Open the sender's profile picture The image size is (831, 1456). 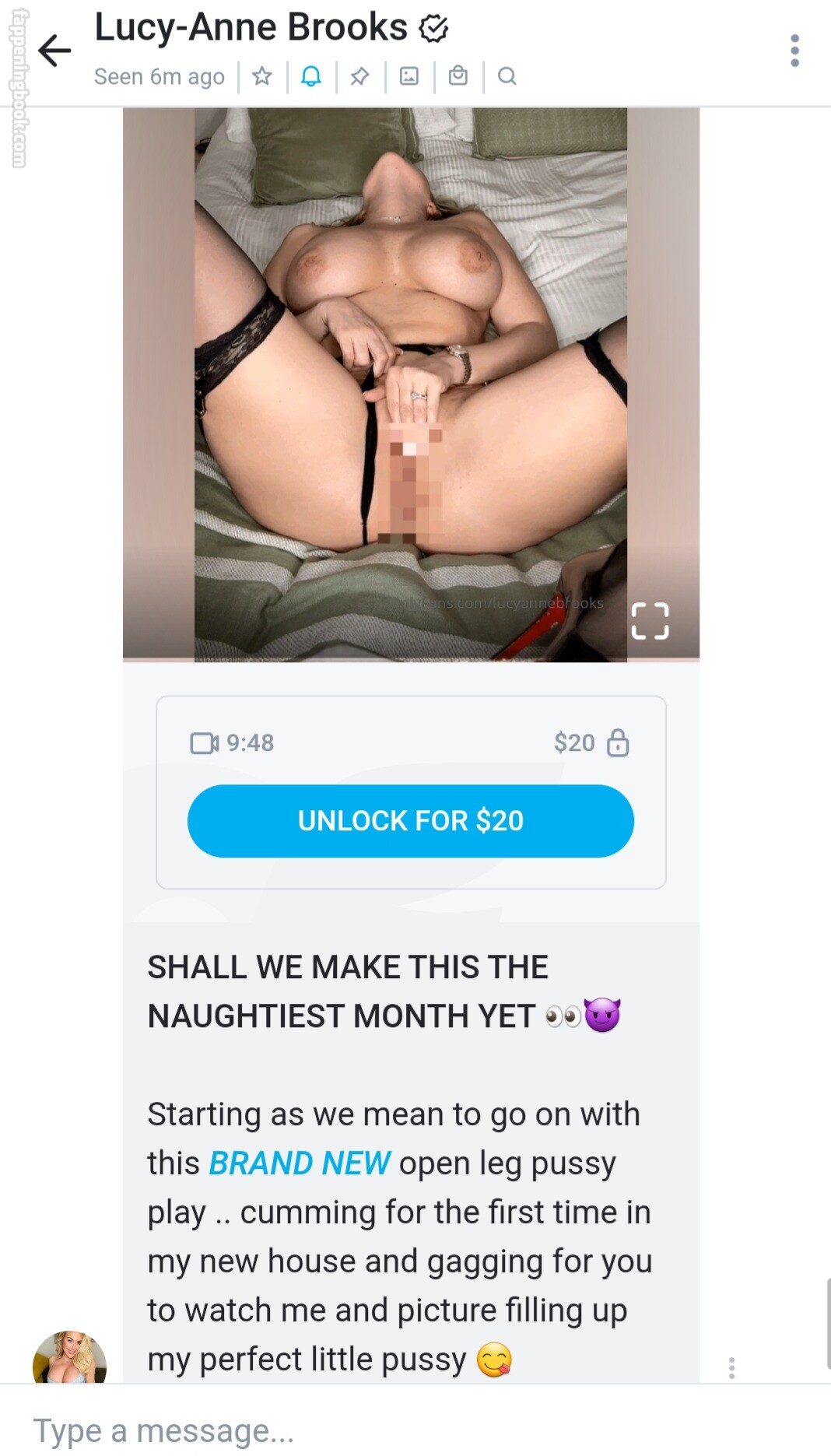pos(69,1358)
